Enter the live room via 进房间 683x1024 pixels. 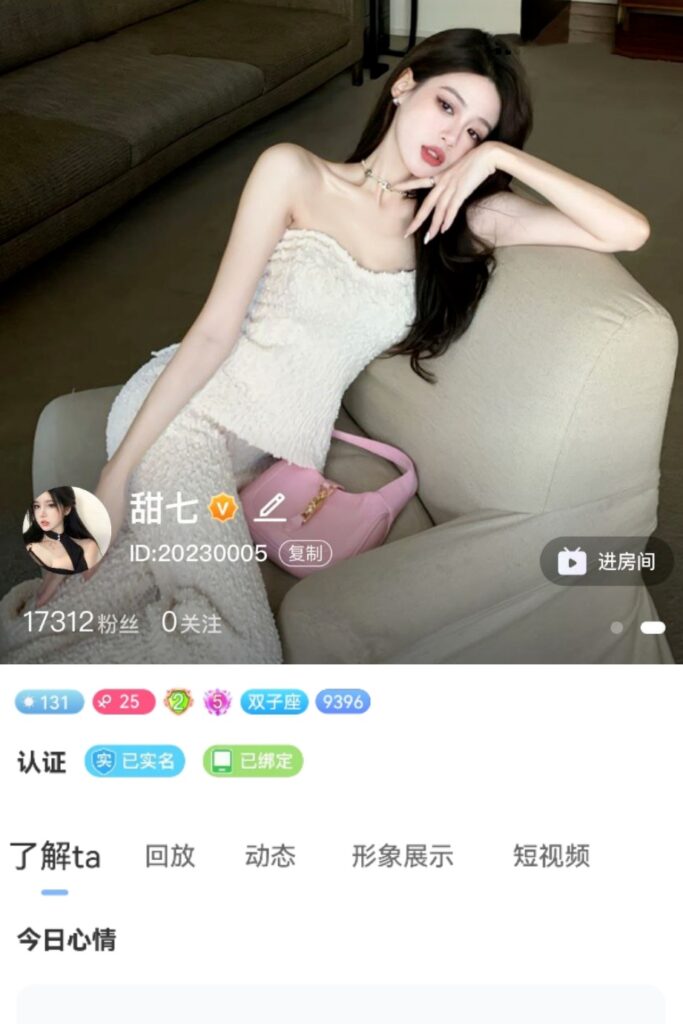[607, 562]
